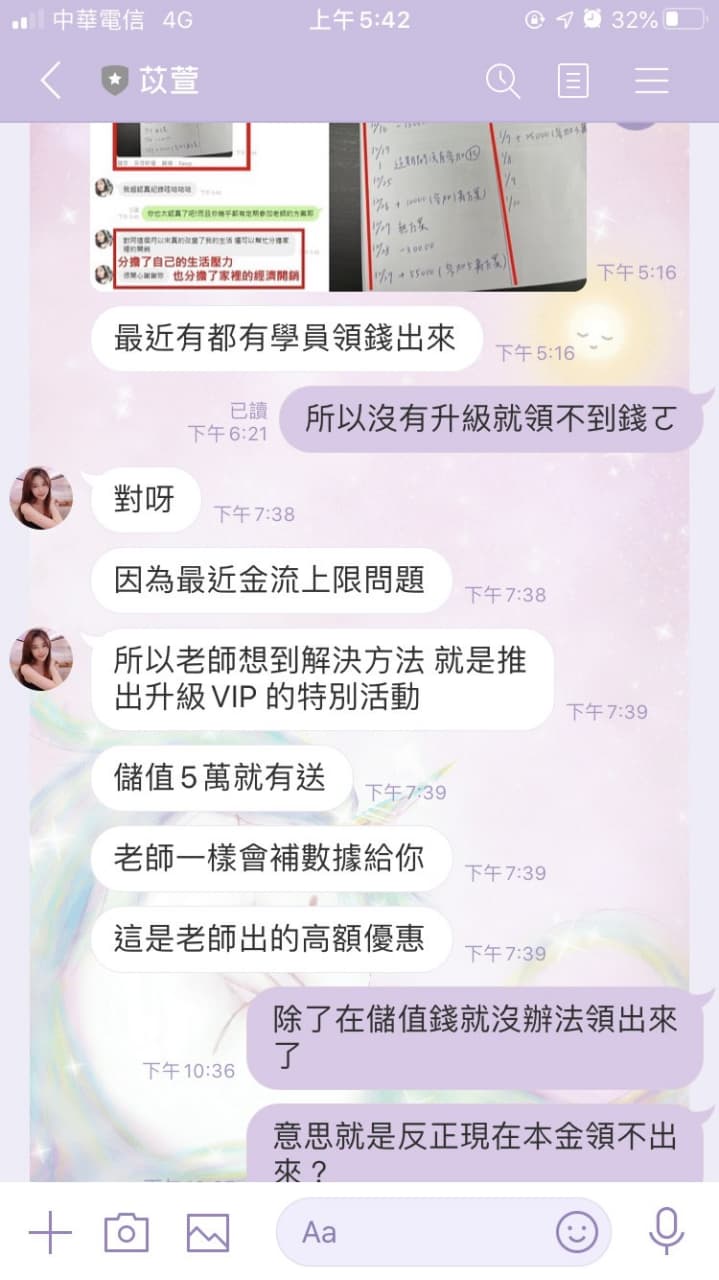Open the plus attachment options

pos(50,1232)
